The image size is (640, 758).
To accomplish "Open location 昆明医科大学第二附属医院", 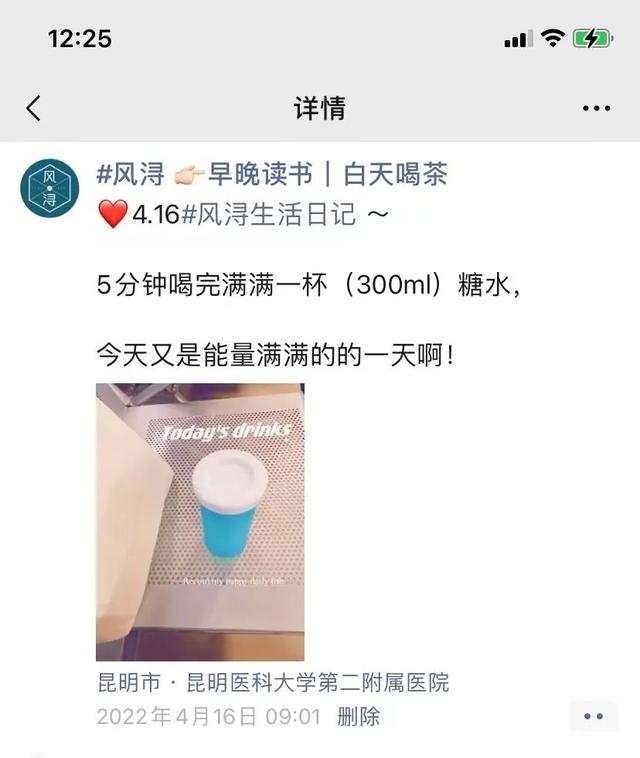I will click(272, 683).
